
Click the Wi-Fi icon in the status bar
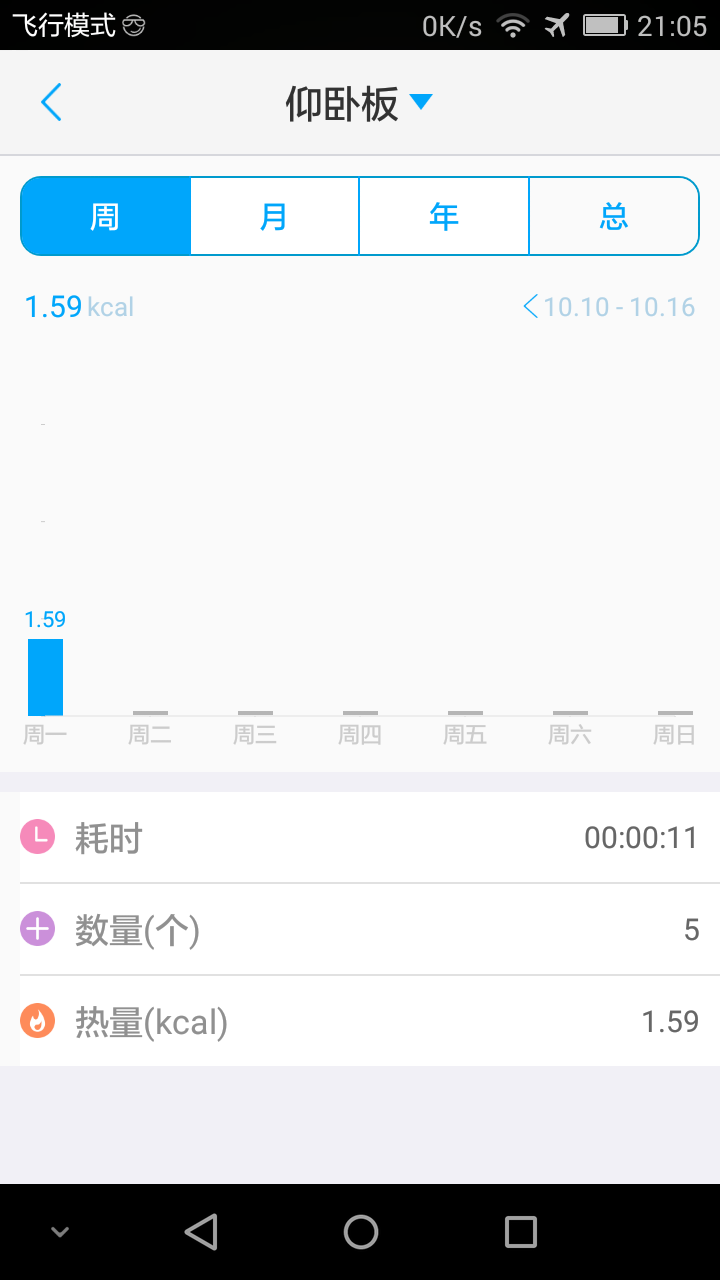click(x=512, y=25)
